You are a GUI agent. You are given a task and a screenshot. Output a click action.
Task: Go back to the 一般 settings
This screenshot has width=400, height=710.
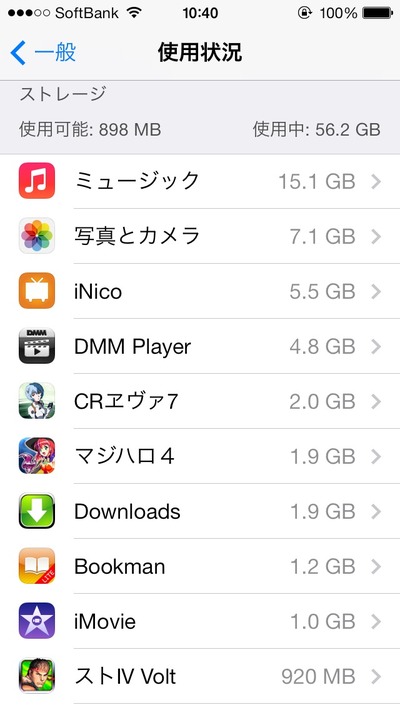coord(43,53)
